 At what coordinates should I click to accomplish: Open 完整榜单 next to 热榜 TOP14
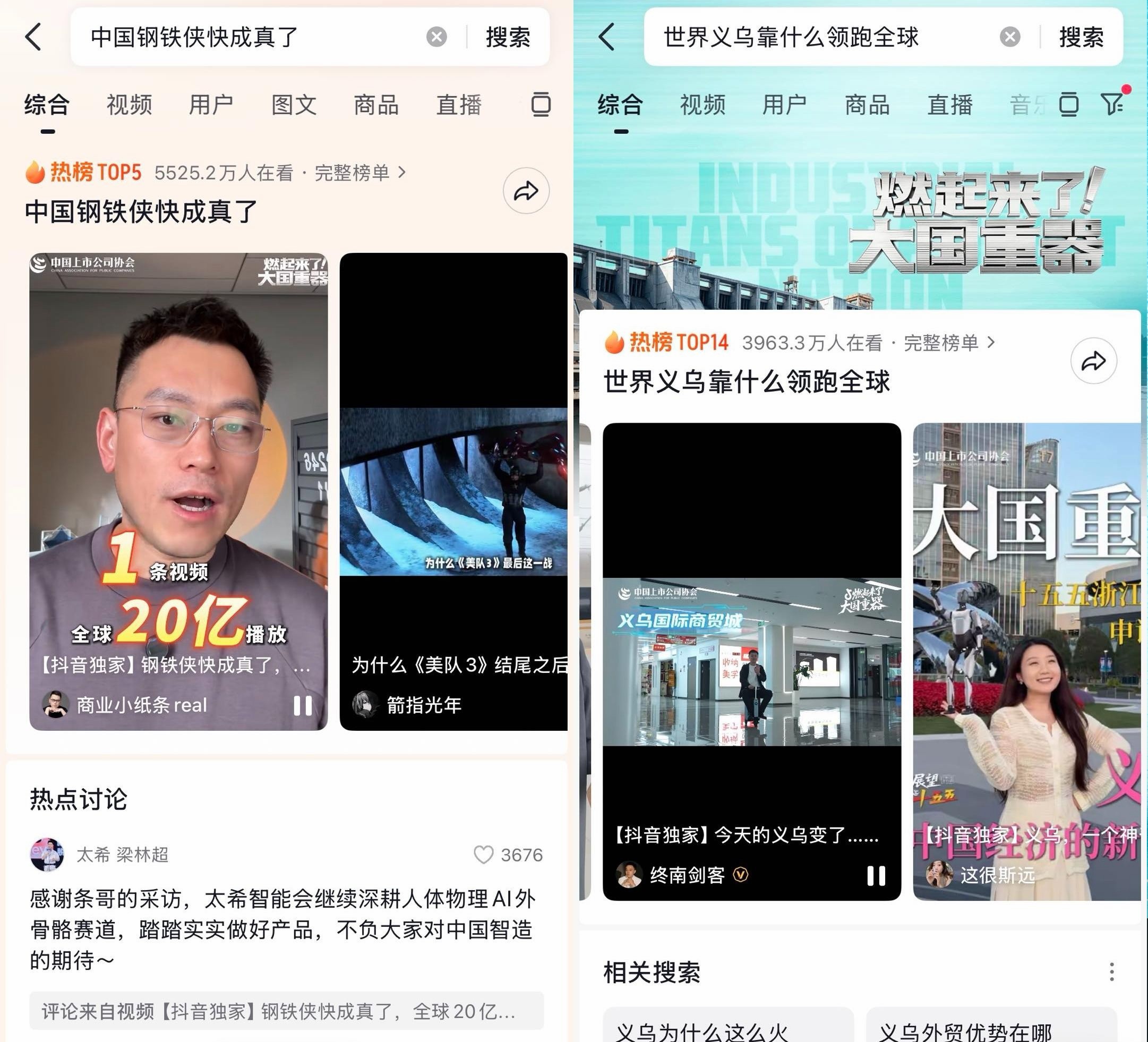click(949, 343)
